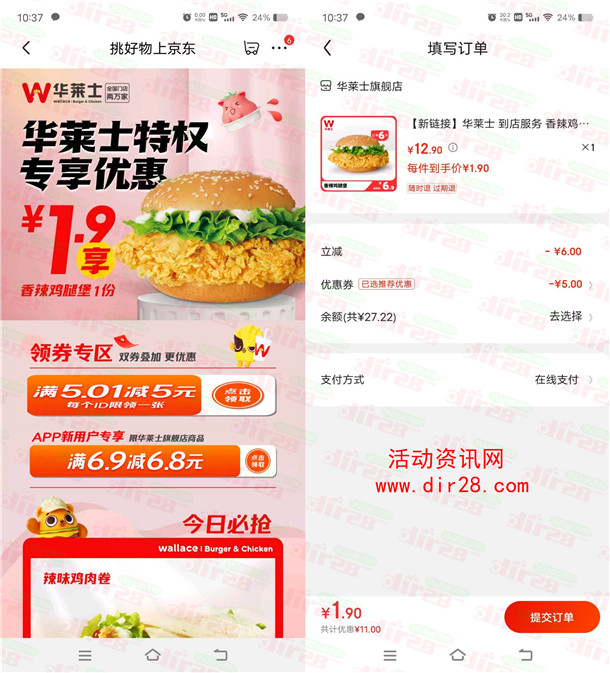
Task: Open the shopping cart icon
Action: point(251,48)
